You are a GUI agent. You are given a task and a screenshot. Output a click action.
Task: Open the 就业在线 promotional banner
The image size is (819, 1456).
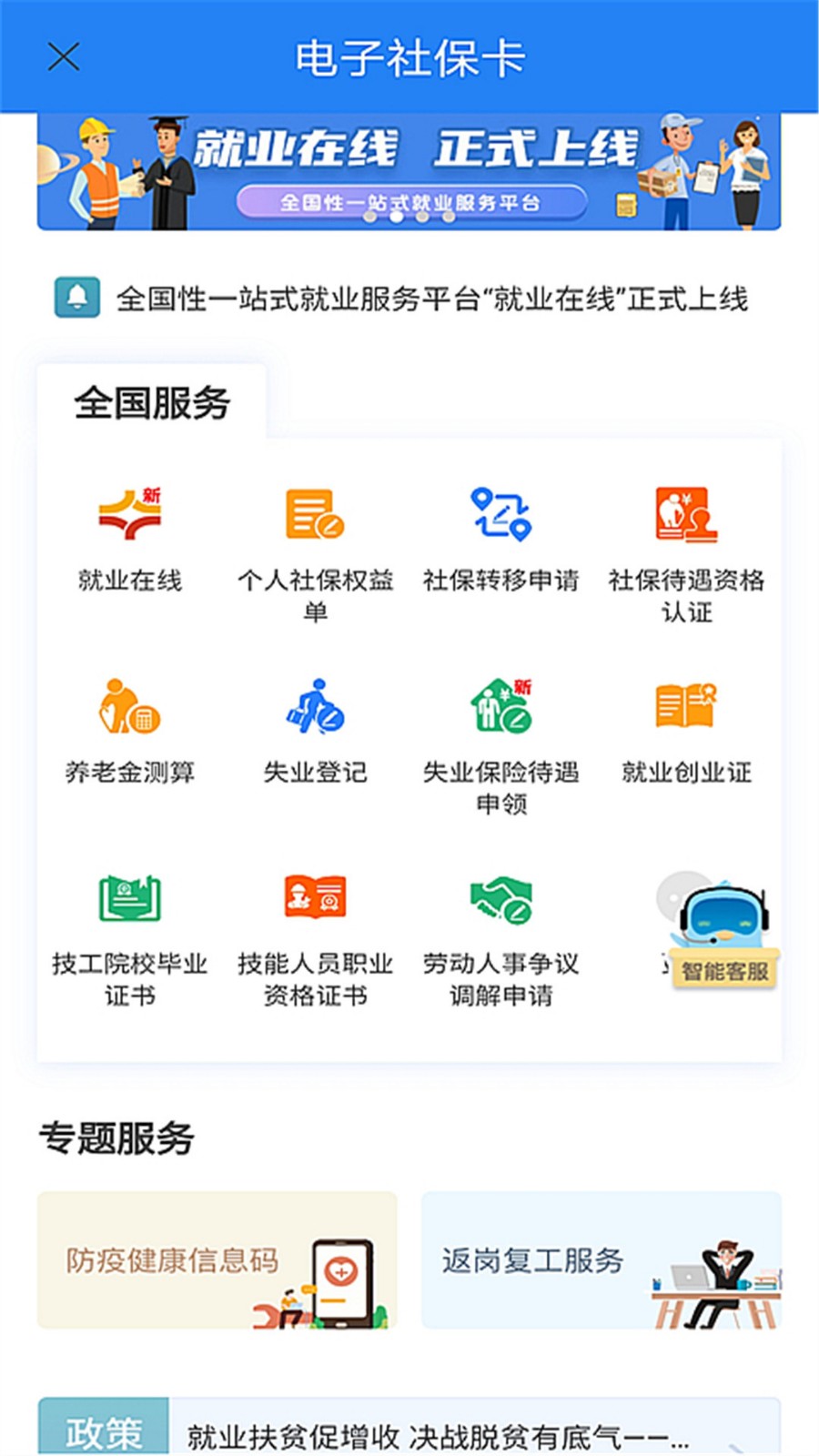click(x=409, y=171)
